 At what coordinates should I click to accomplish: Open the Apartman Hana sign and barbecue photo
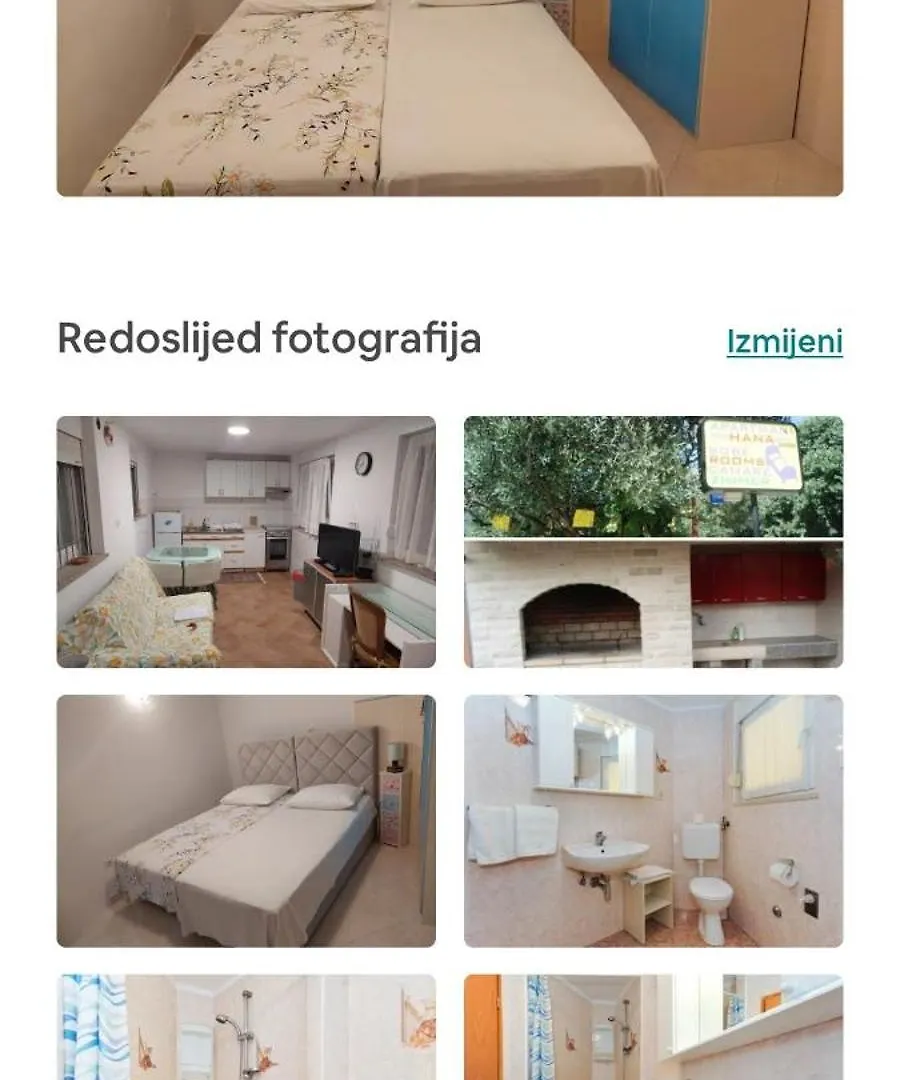click(653, 542)
